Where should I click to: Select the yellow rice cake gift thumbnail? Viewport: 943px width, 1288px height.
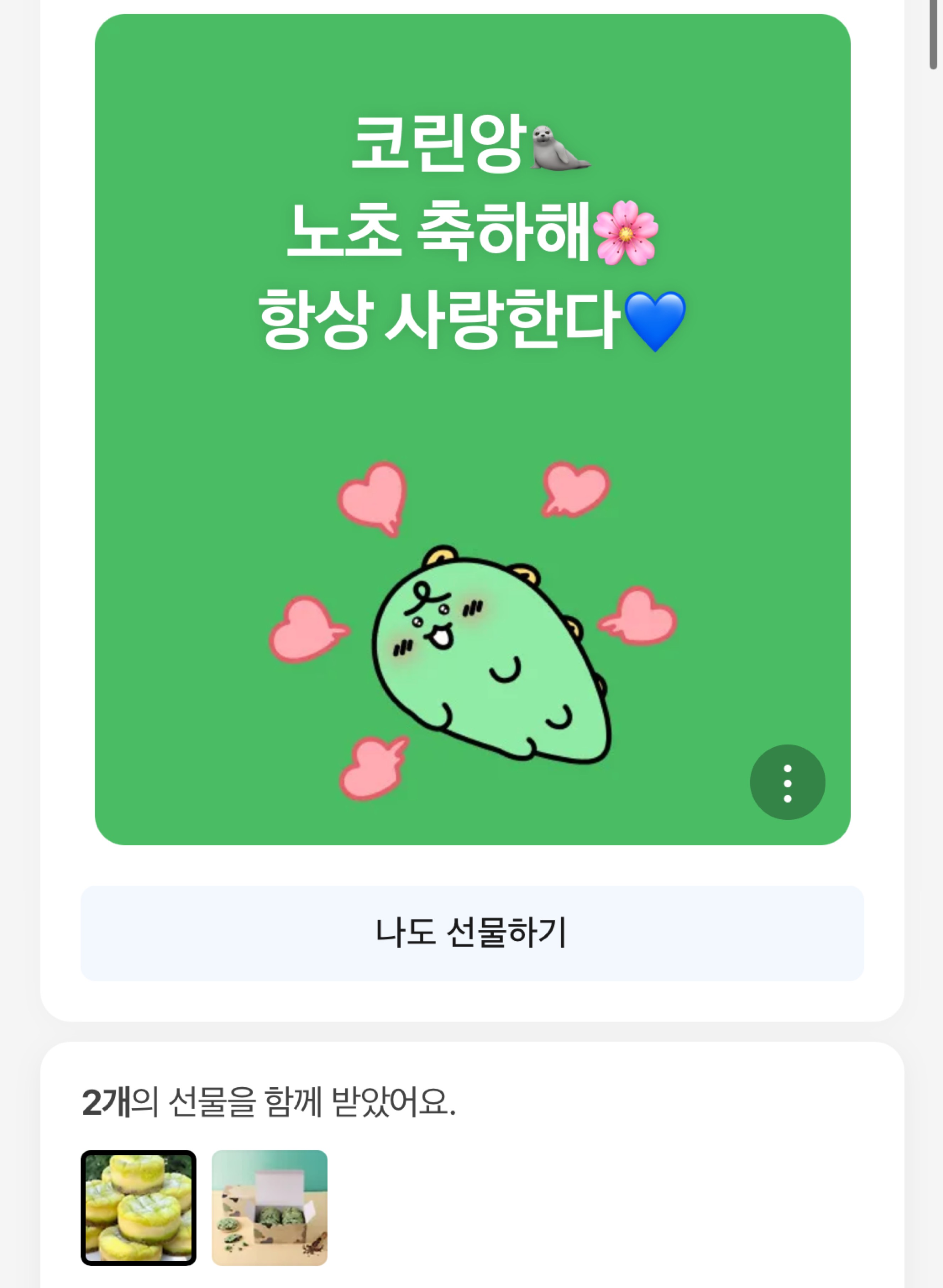tap(139, 1207)
